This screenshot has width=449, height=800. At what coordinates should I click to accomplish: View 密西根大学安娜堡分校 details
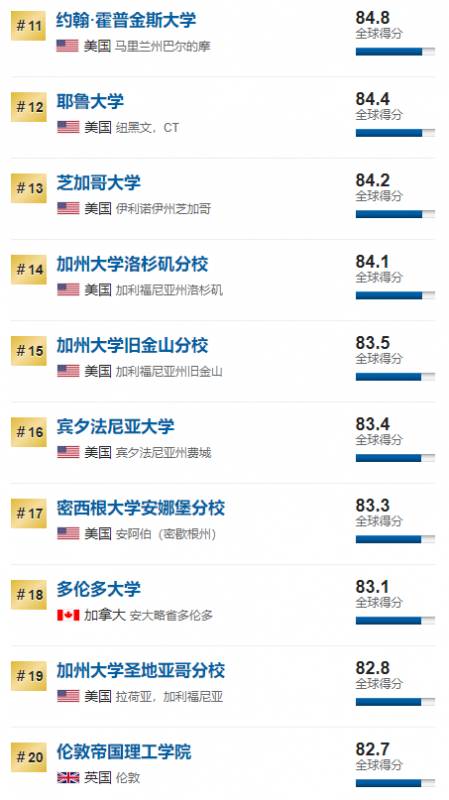coord(140,508)
